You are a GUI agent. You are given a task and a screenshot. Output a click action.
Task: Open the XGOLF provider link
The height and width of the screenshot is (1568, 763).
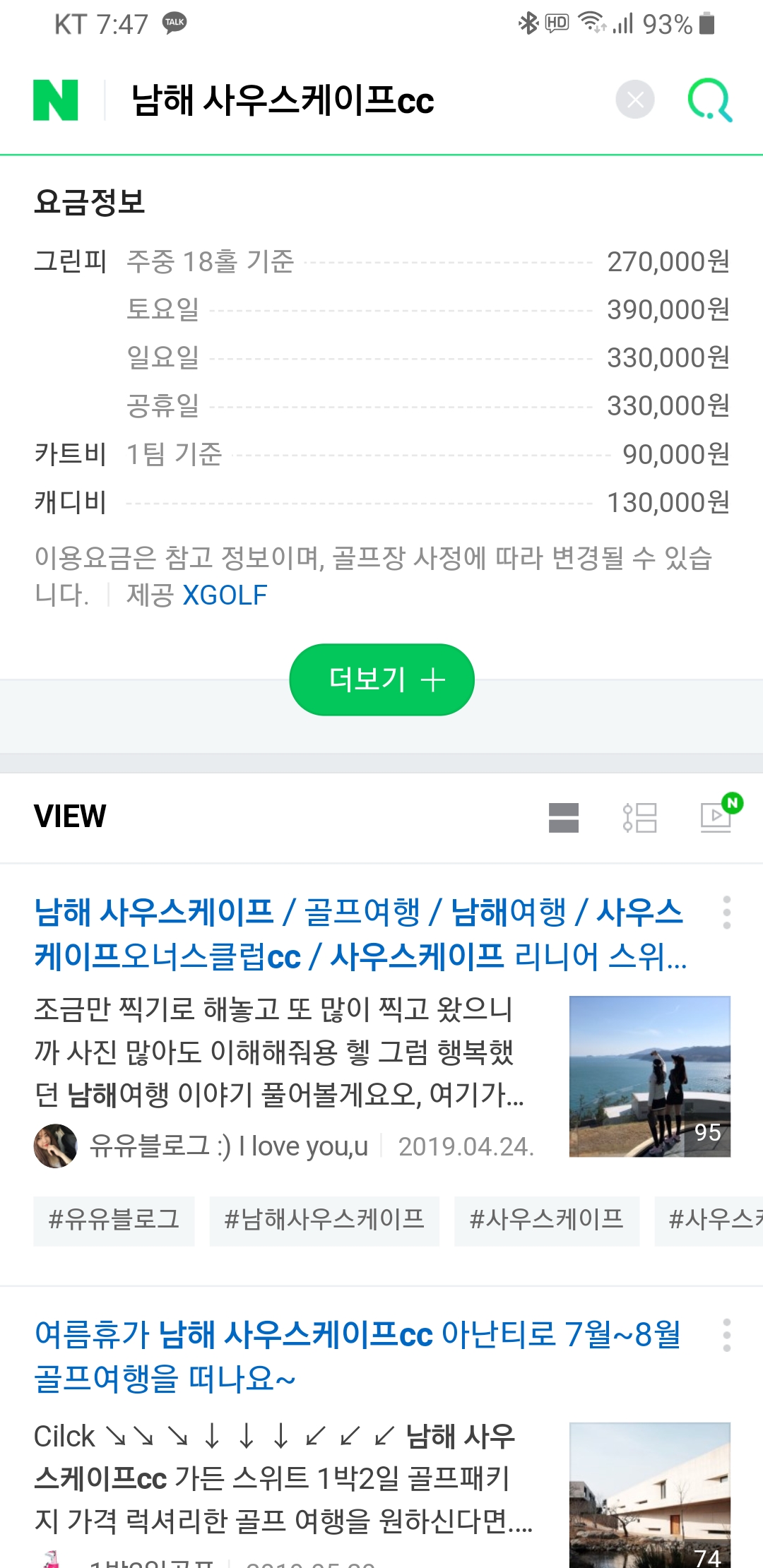click(x=225, y=595)
